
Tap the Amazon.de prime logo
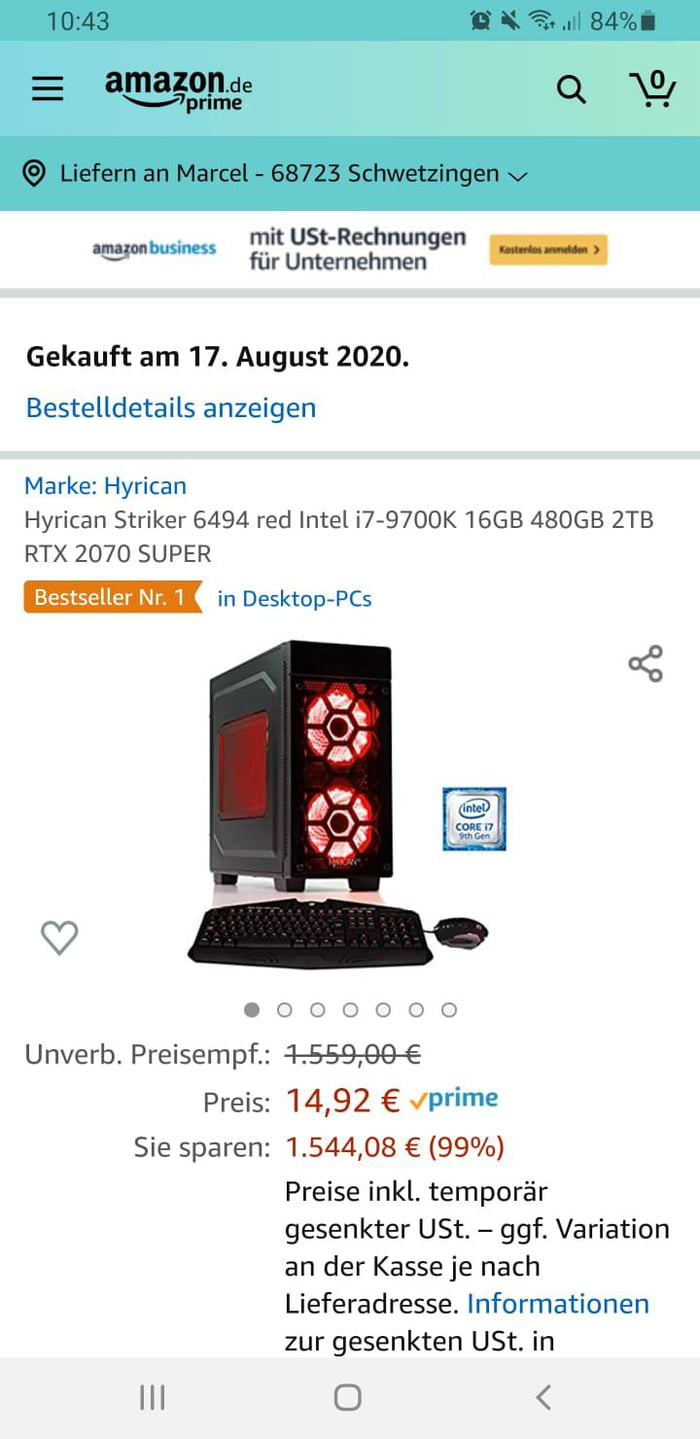click(178, 89)
